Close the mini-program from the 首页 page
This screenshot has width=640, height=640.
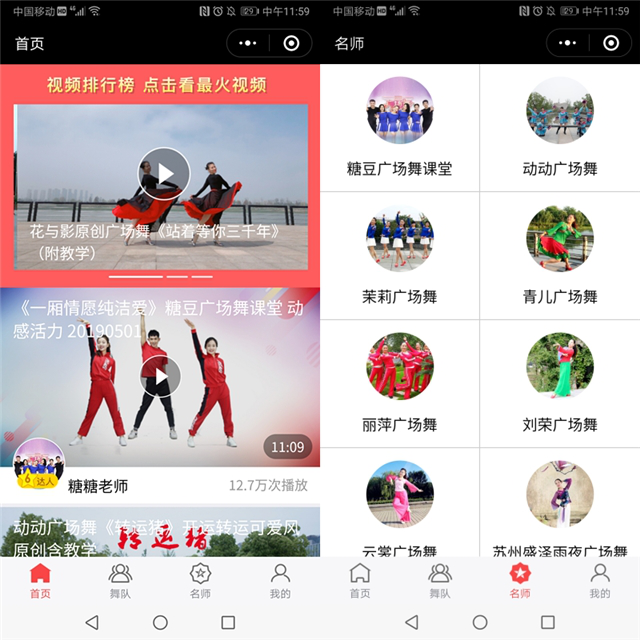[291, 43]
